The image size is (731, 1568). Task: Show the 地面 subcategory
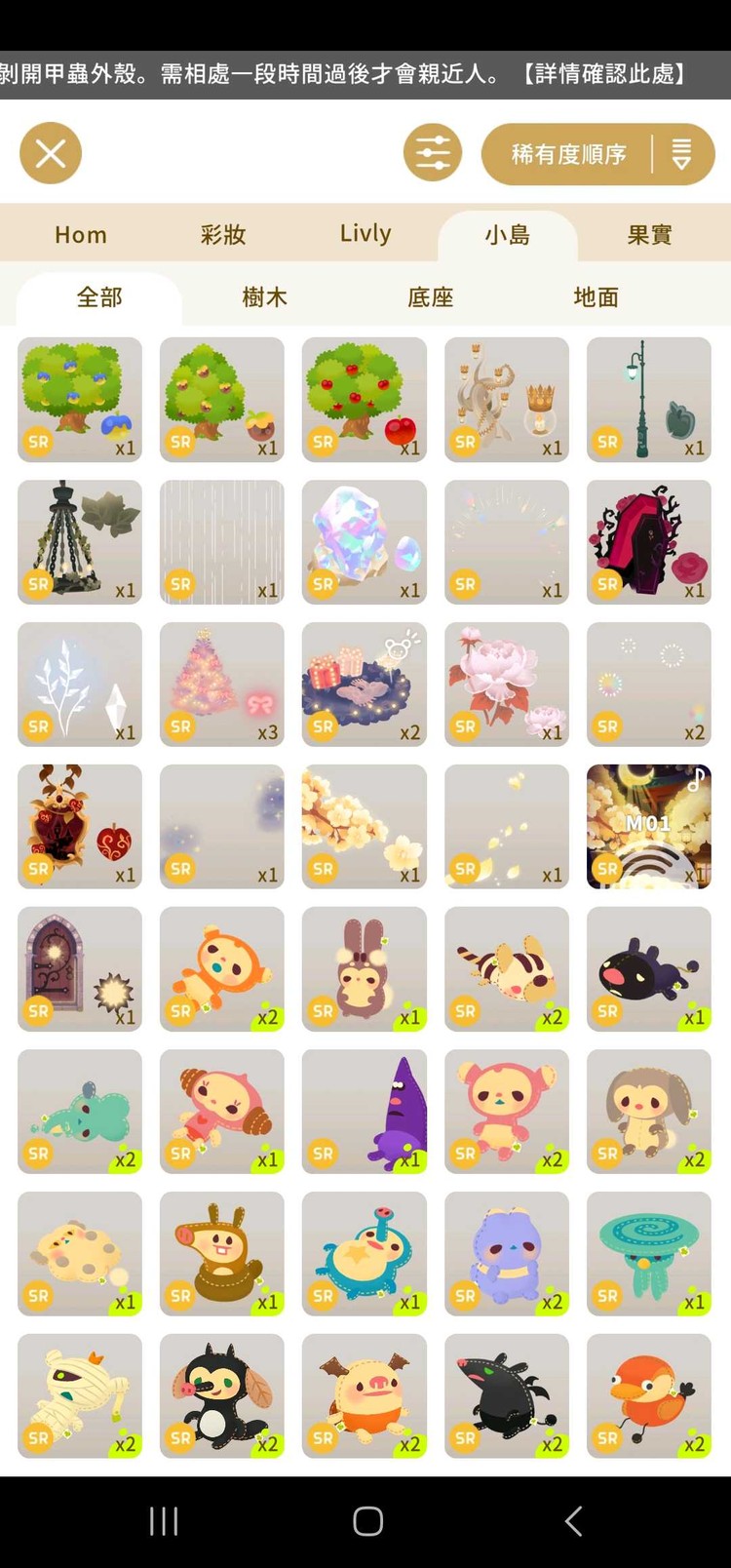(596, 297)
